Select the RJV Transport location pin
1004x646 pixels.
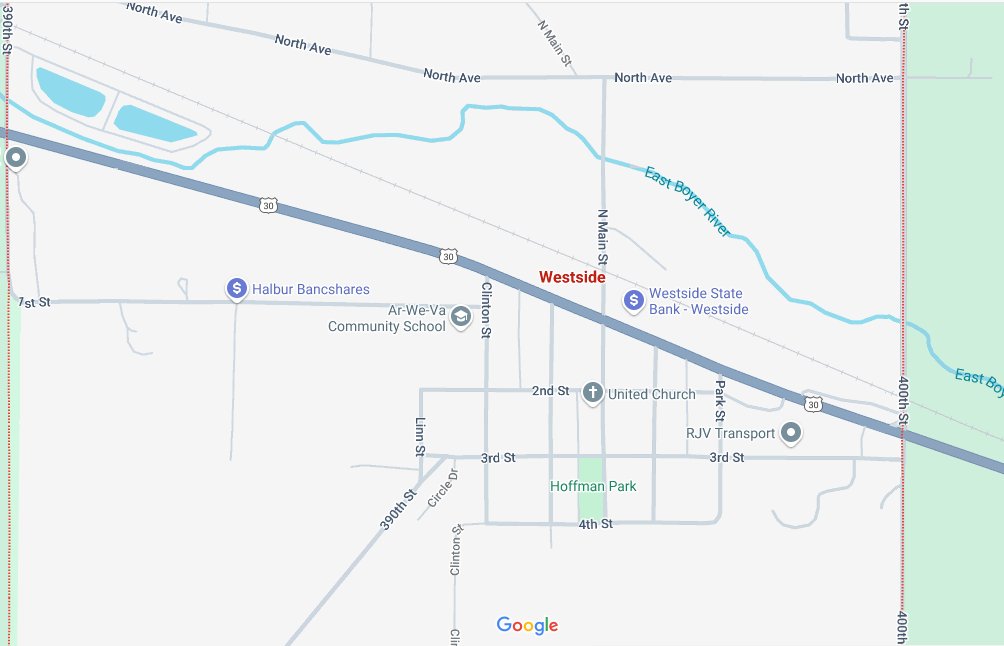pos(791,433)
